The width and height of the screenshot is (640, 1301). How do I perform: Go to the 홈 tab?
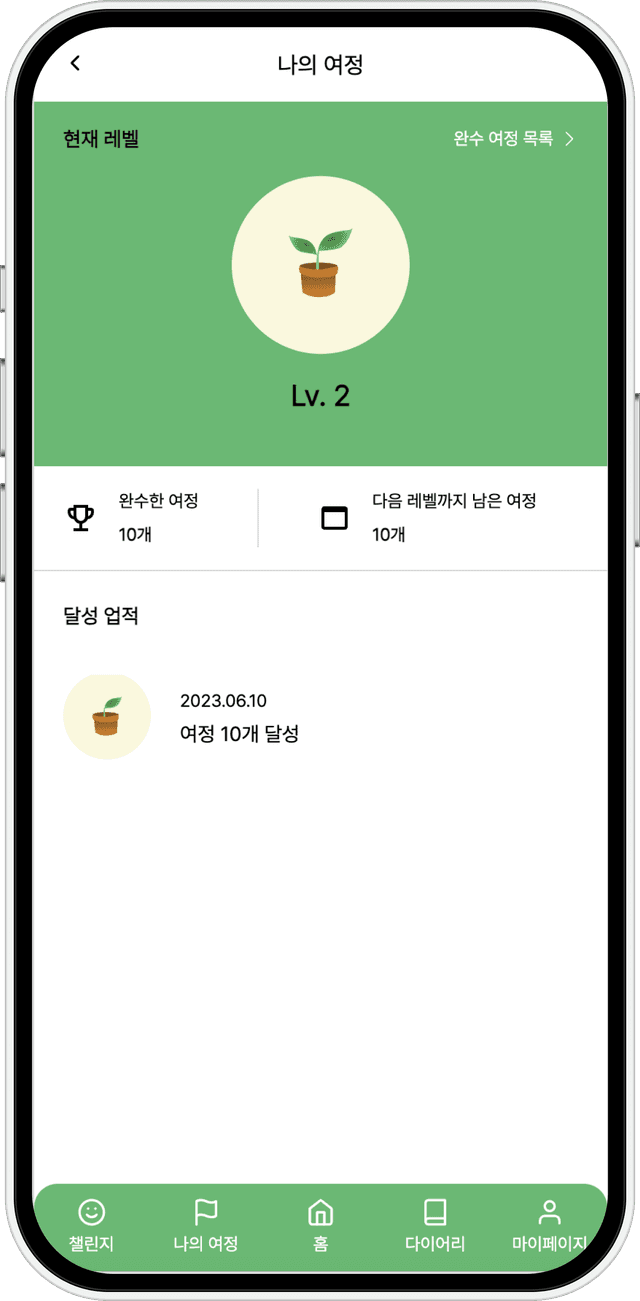click(x=320, y=1226)
